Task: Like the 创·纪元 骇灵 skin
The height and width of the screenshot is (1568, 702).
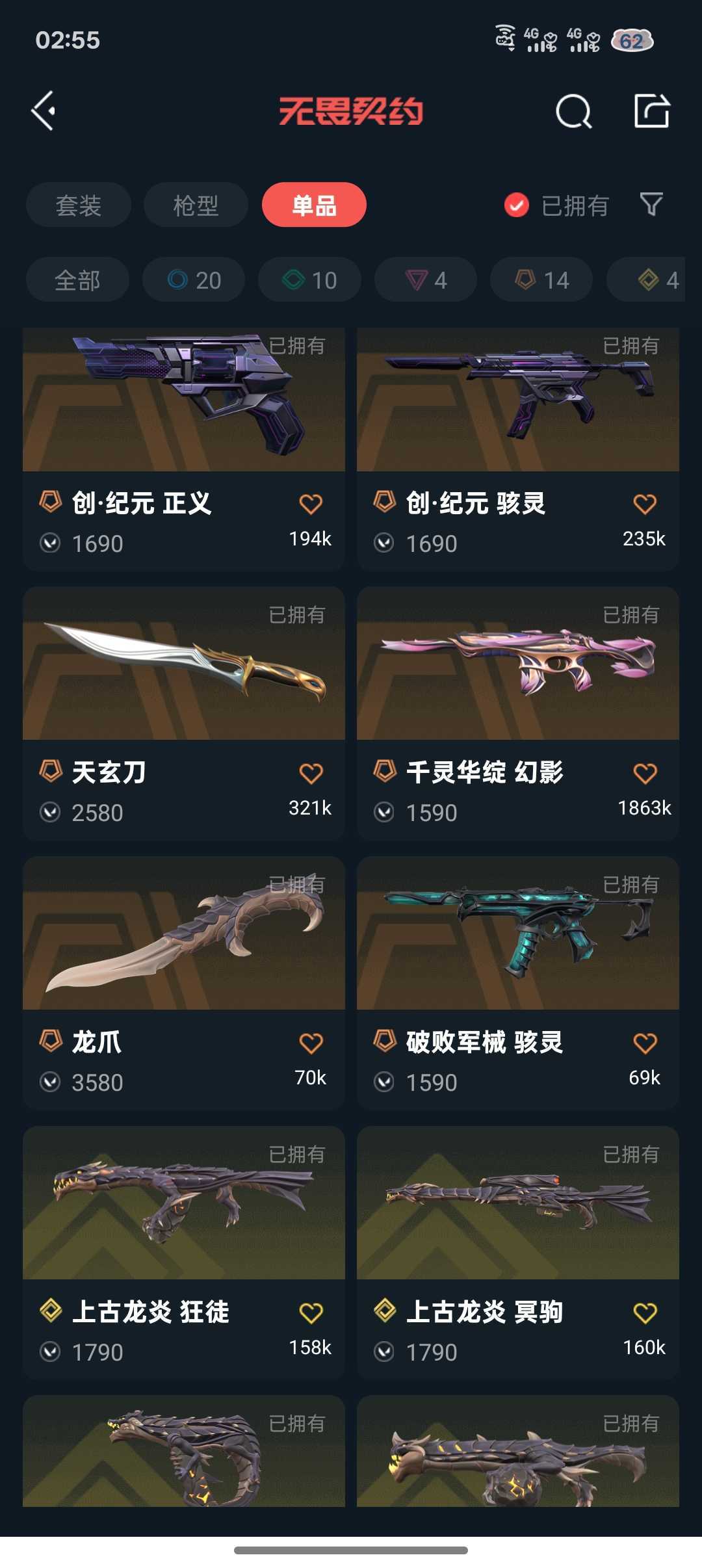Action: 644,504
